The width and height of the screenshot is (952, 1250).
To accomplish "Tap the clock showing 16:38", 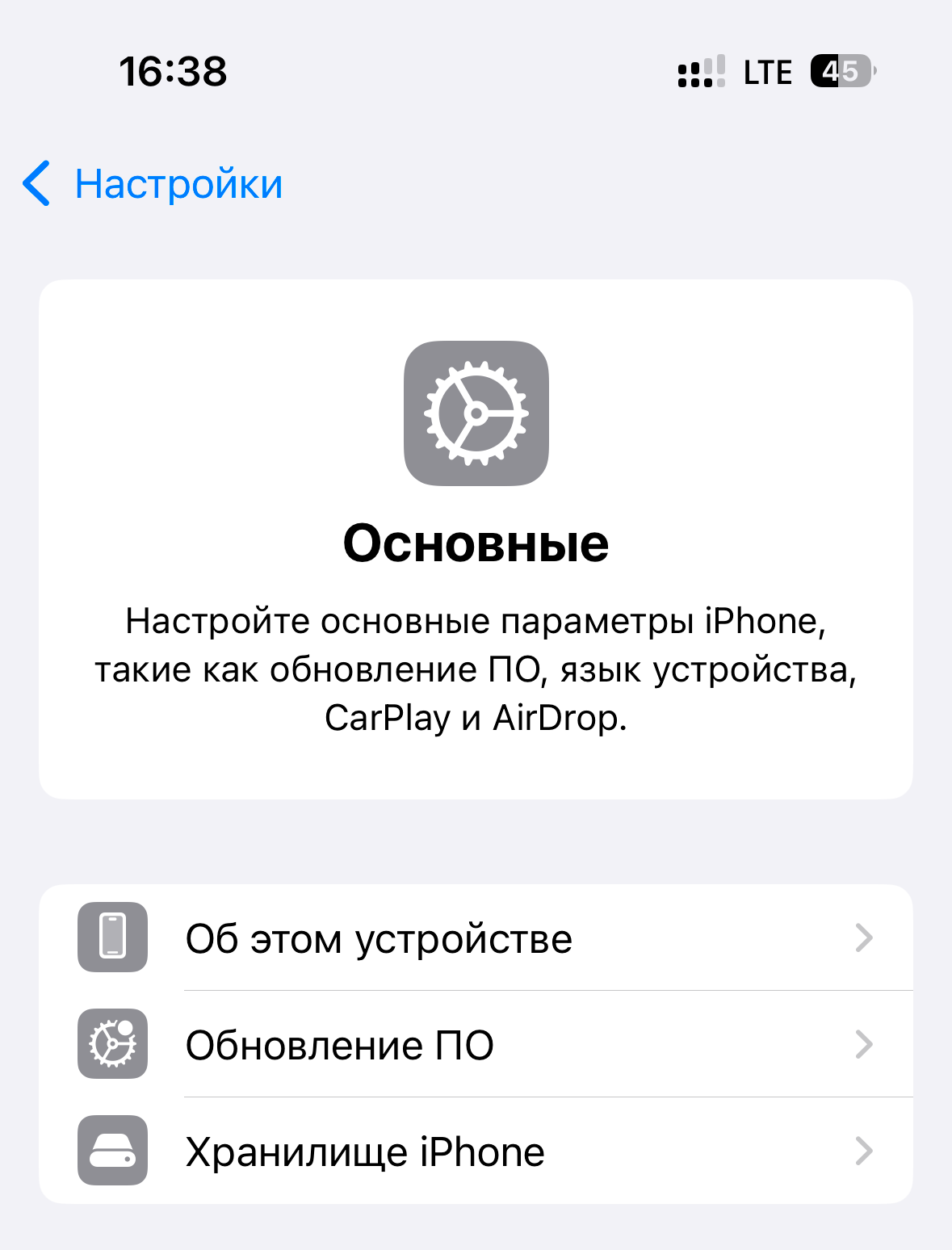I will tap(172, 72).
